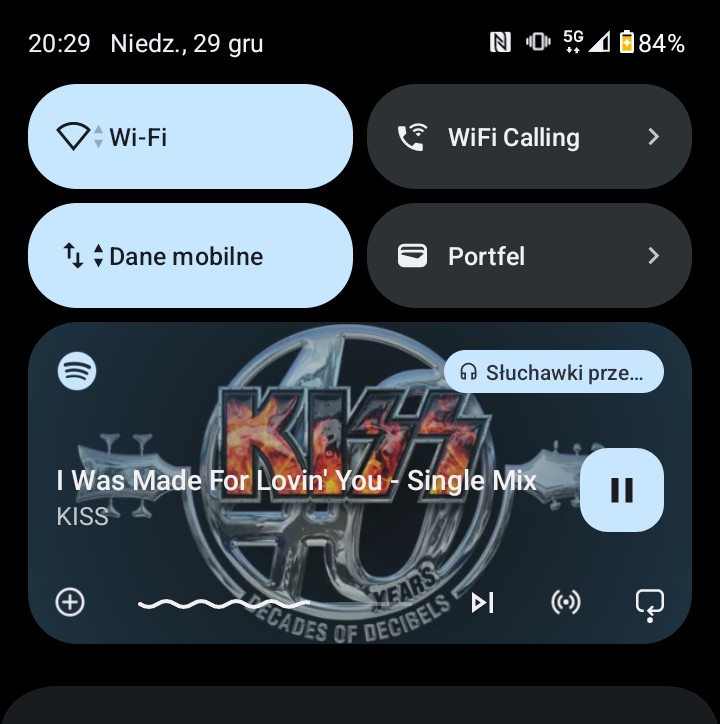Image resolution: width=720 pixels, height=724 pixels.
Task: Toggle the Wi-Fi quick settings tile
Action: coord(190,137)
